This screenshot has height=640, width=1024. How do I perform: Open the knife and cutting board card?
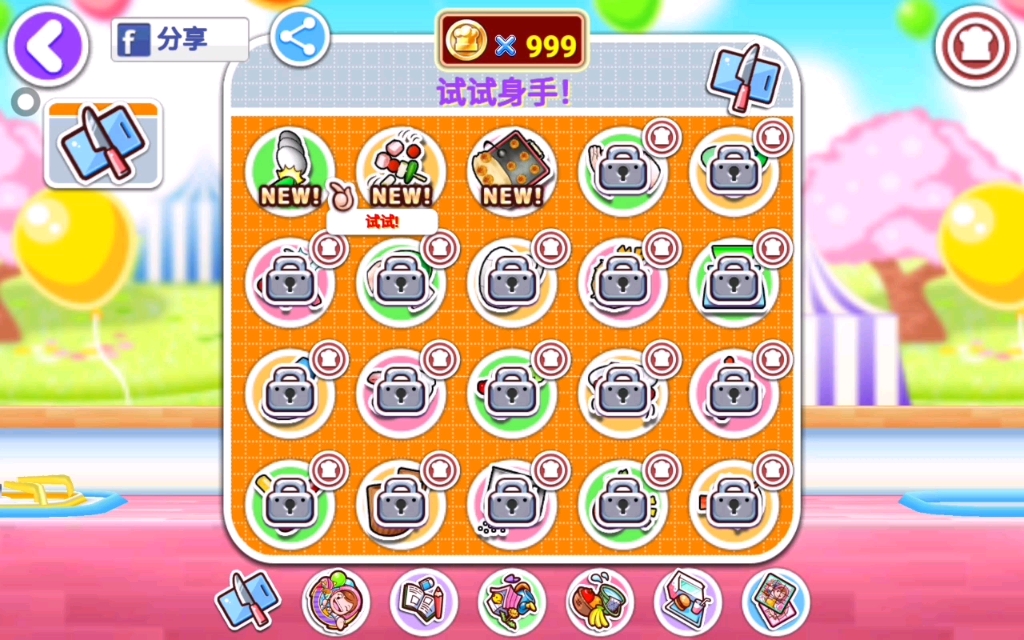click(x=103, y=144)
